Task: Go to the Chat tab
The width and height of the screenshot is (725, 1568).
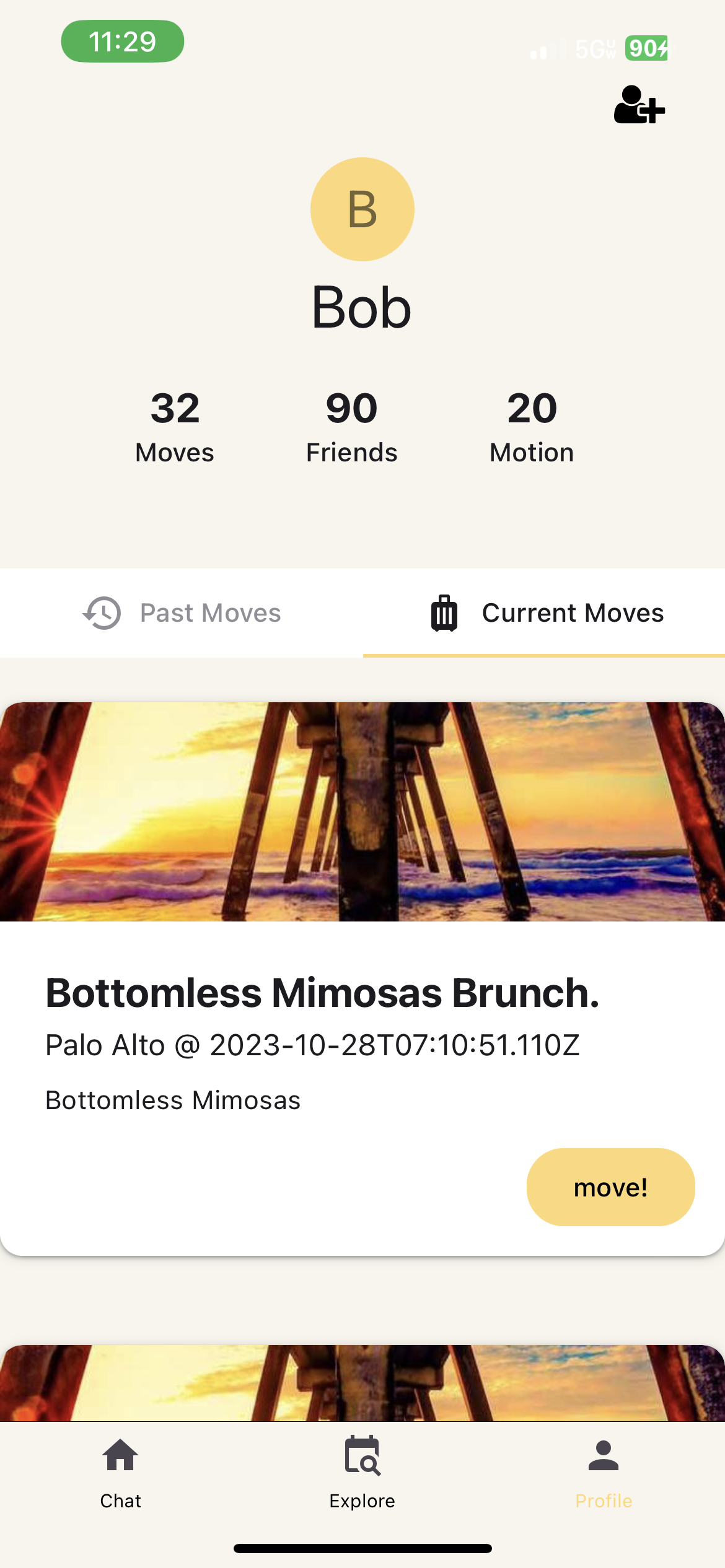Action: [x=121, y=1473]
